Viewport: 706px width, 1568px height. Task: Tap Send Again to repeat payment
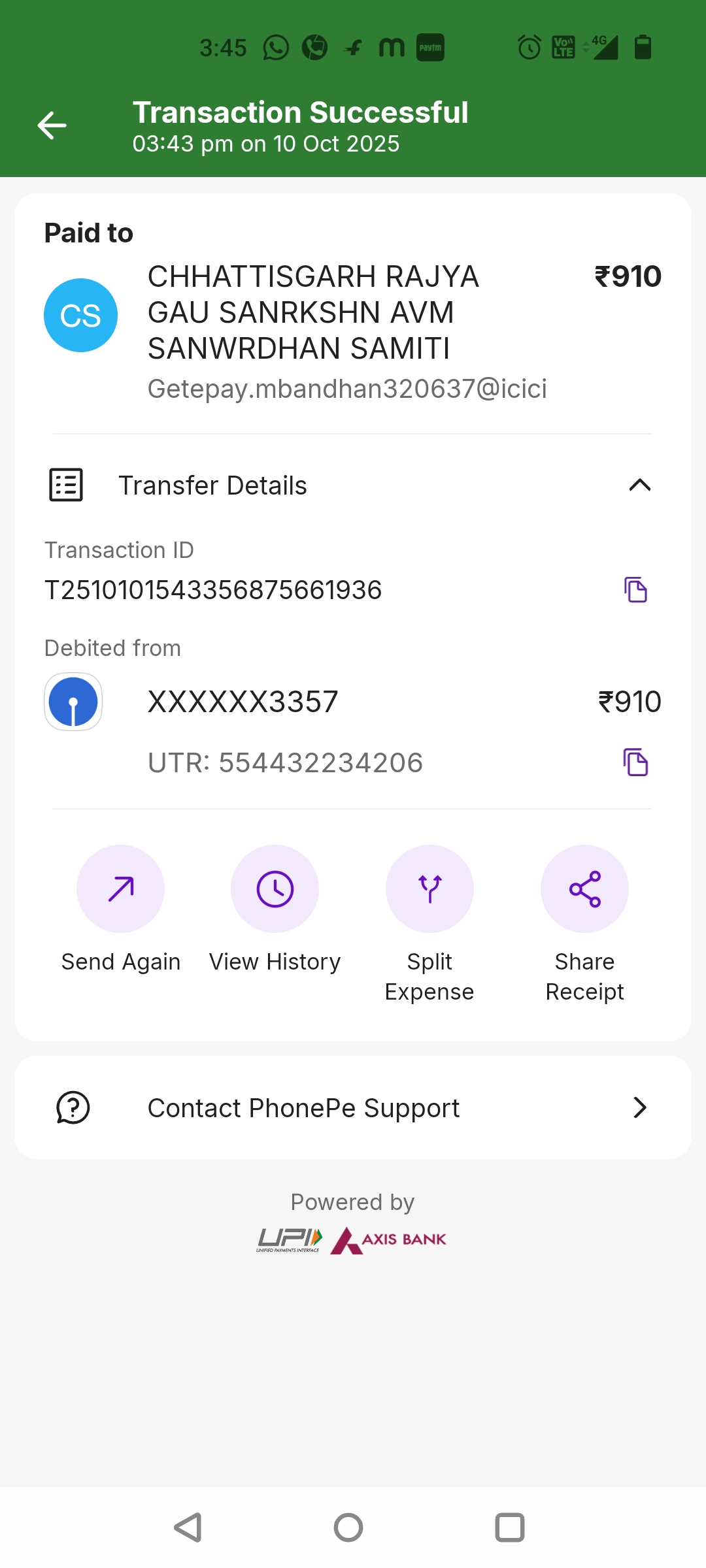(x=121, y=889)
